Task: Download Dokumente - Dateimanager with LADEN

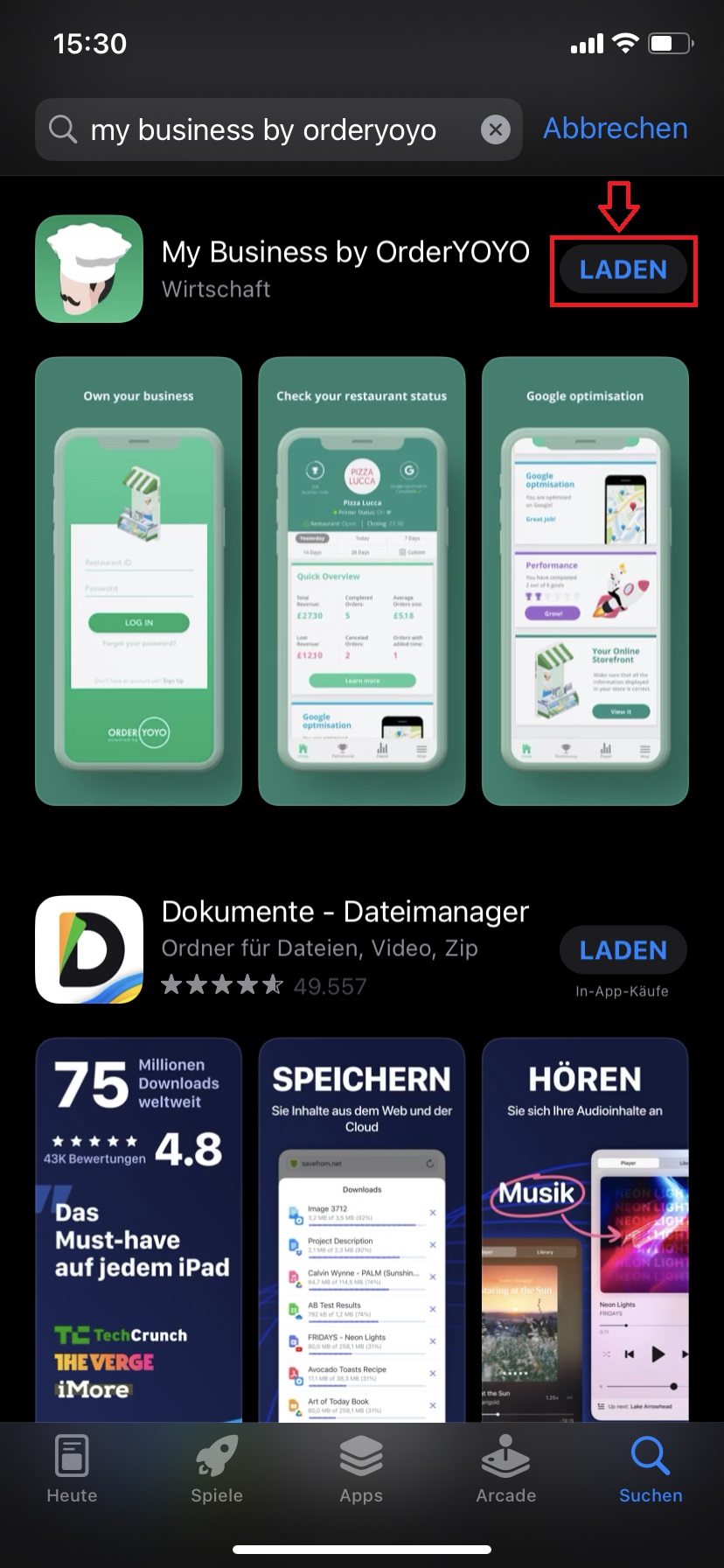Action: tap(623, 950)
